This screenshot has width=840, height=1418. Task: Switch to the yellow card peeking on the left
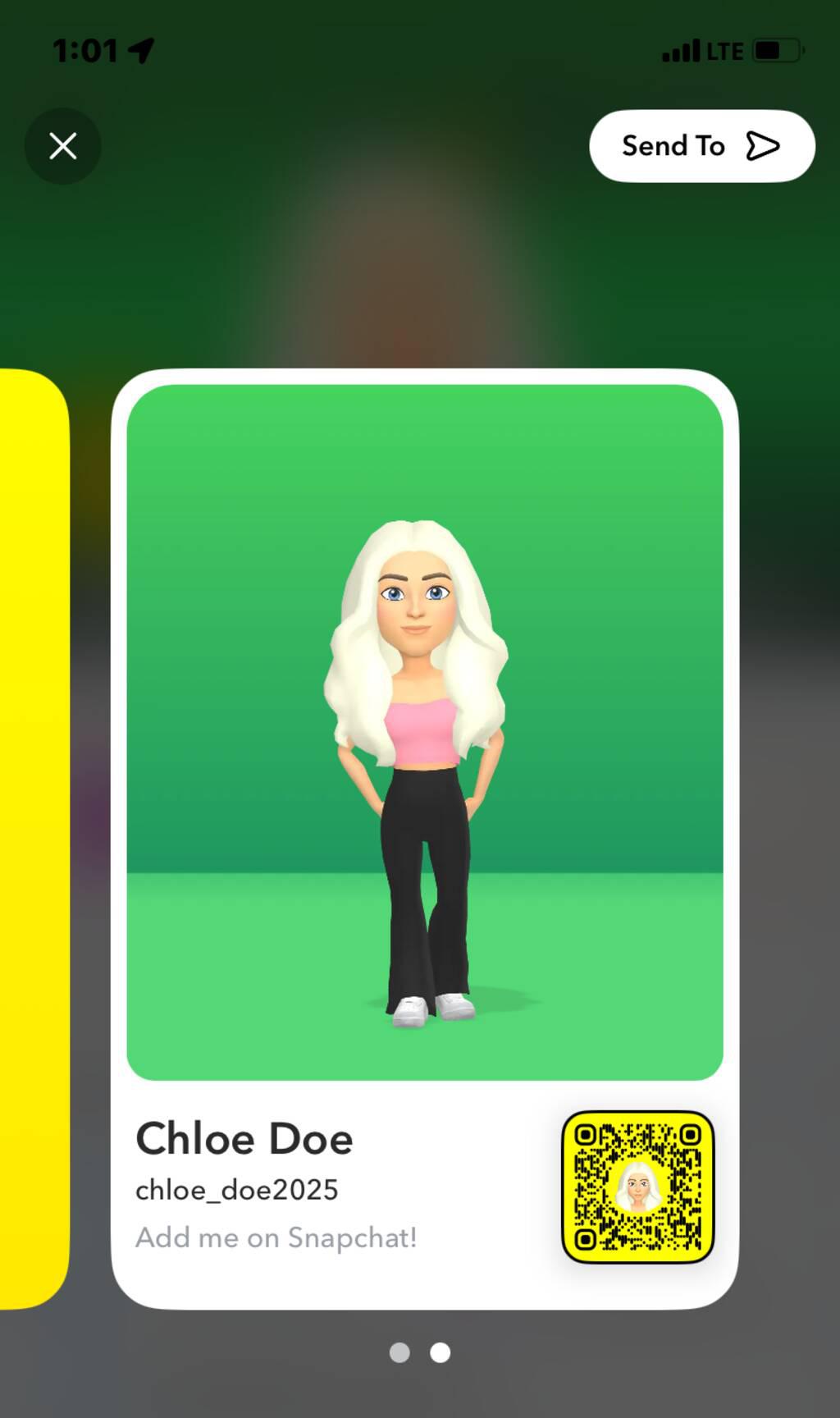click(34, 821)
